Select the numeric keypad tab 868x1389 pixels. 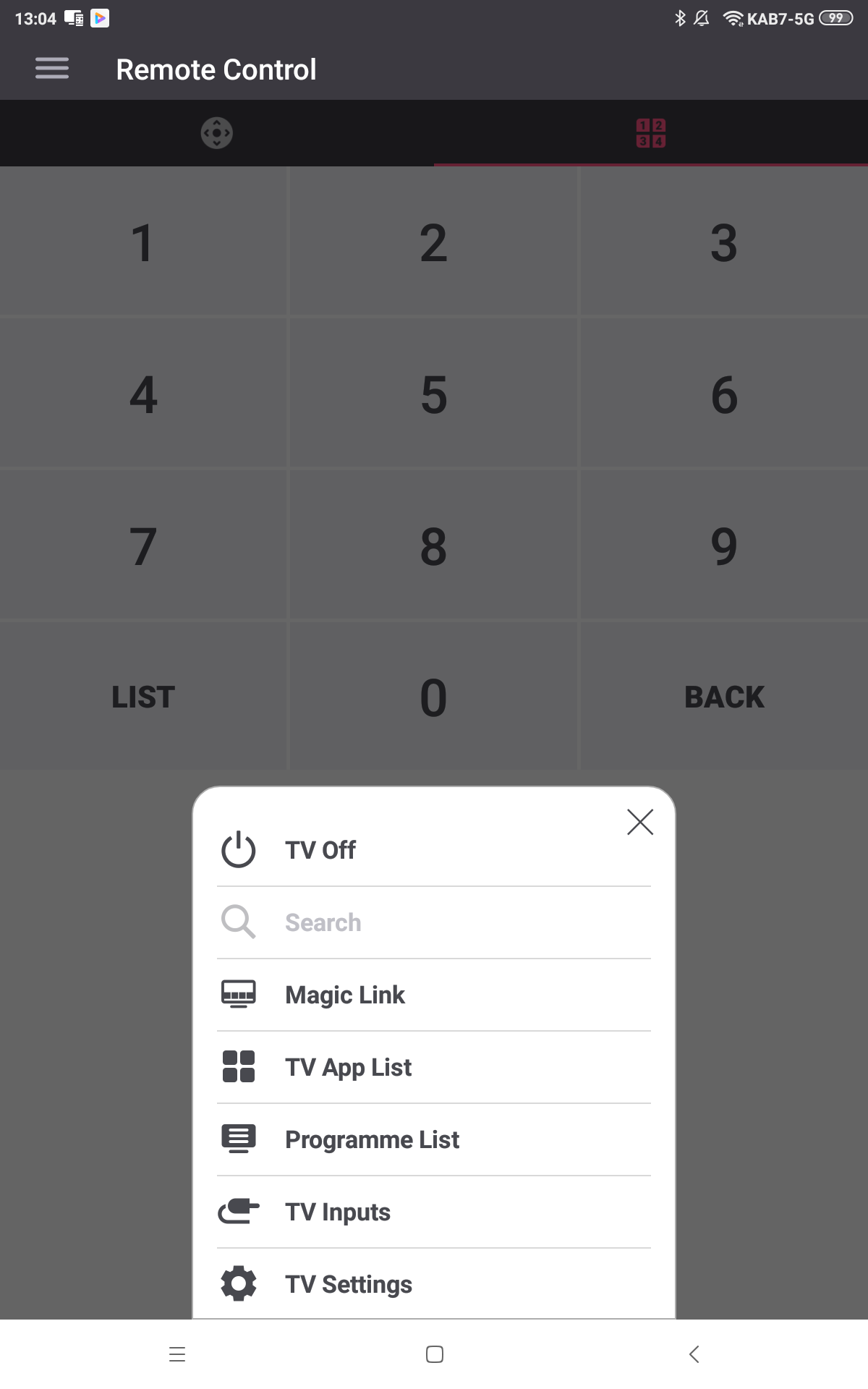(x=650, y=133)
